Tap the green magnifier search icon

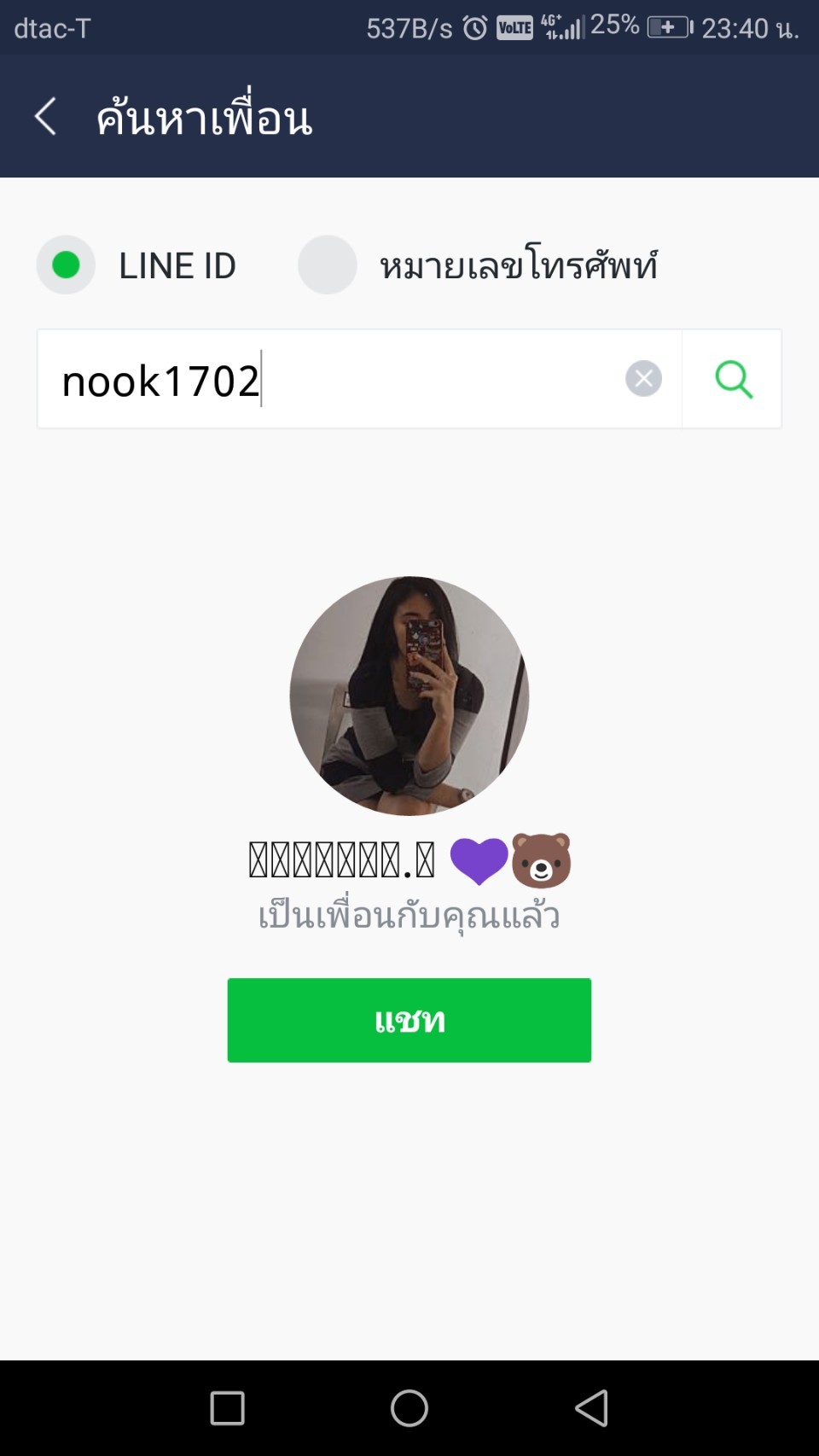pos(733,379)
